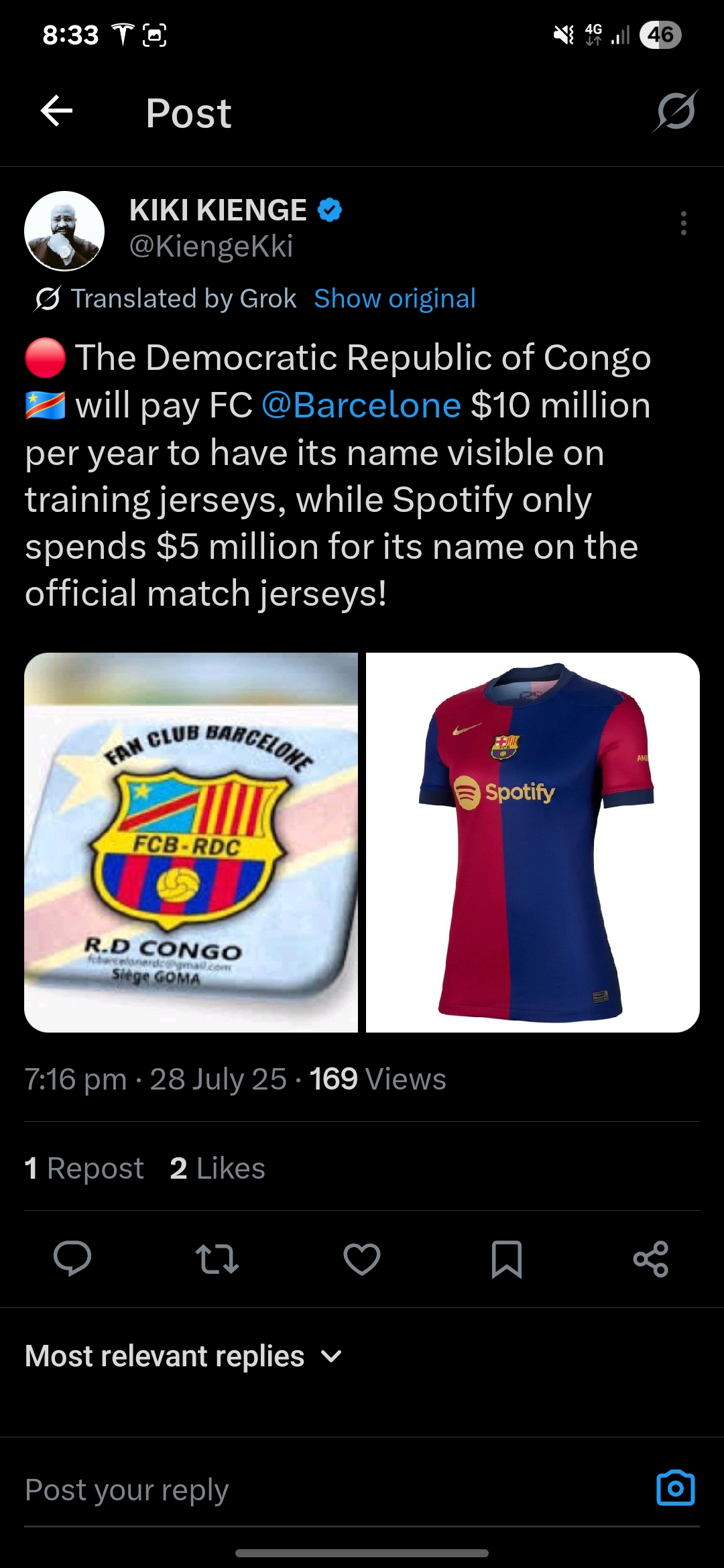The width and height of the screenshot is (724, 1568).
Task: Like the post with the heart icon
Action: [x=362, y=1259]
